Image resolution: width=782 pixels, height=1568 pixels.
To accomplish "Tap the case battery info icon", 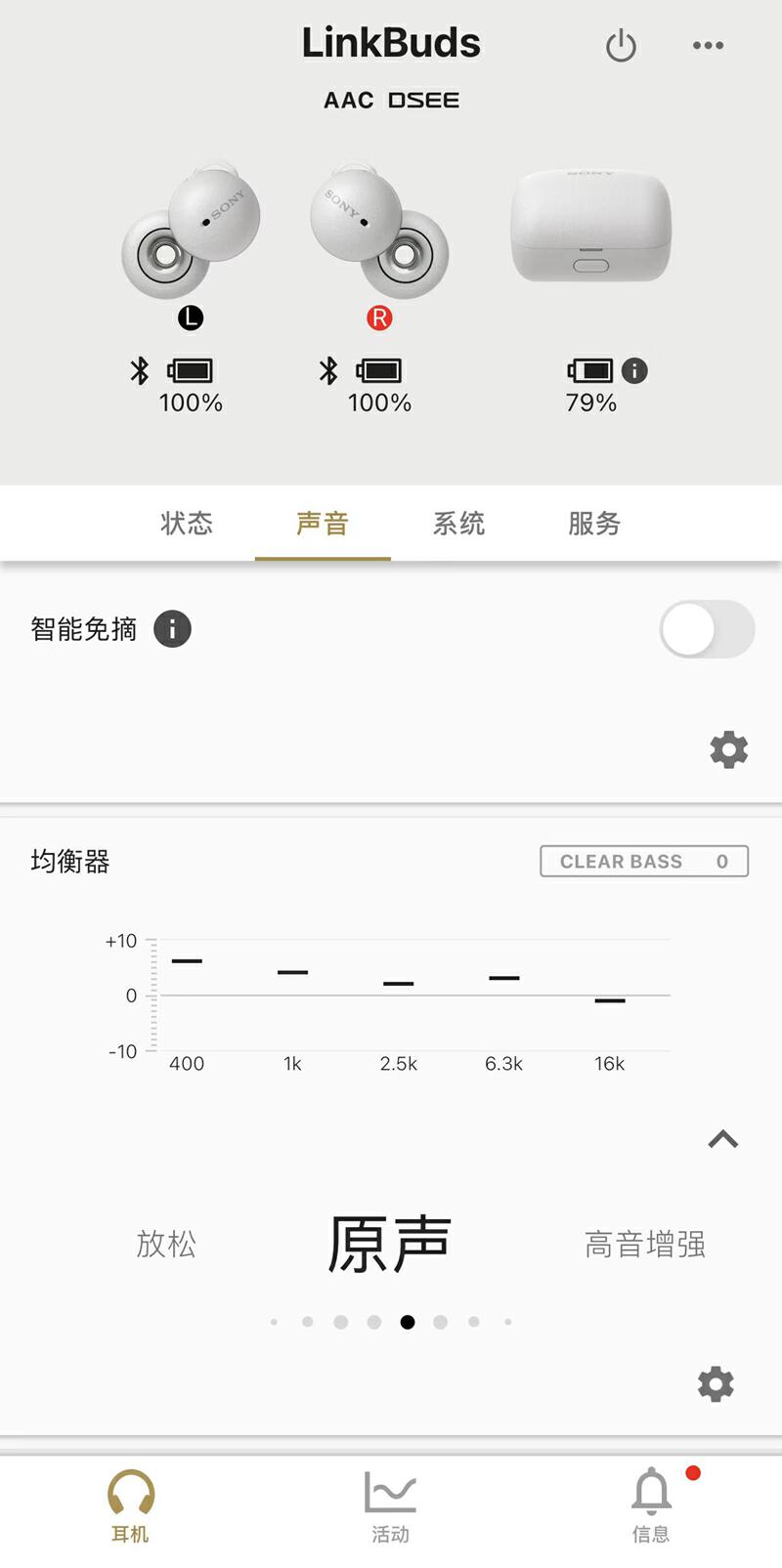I will coord(631,370).
